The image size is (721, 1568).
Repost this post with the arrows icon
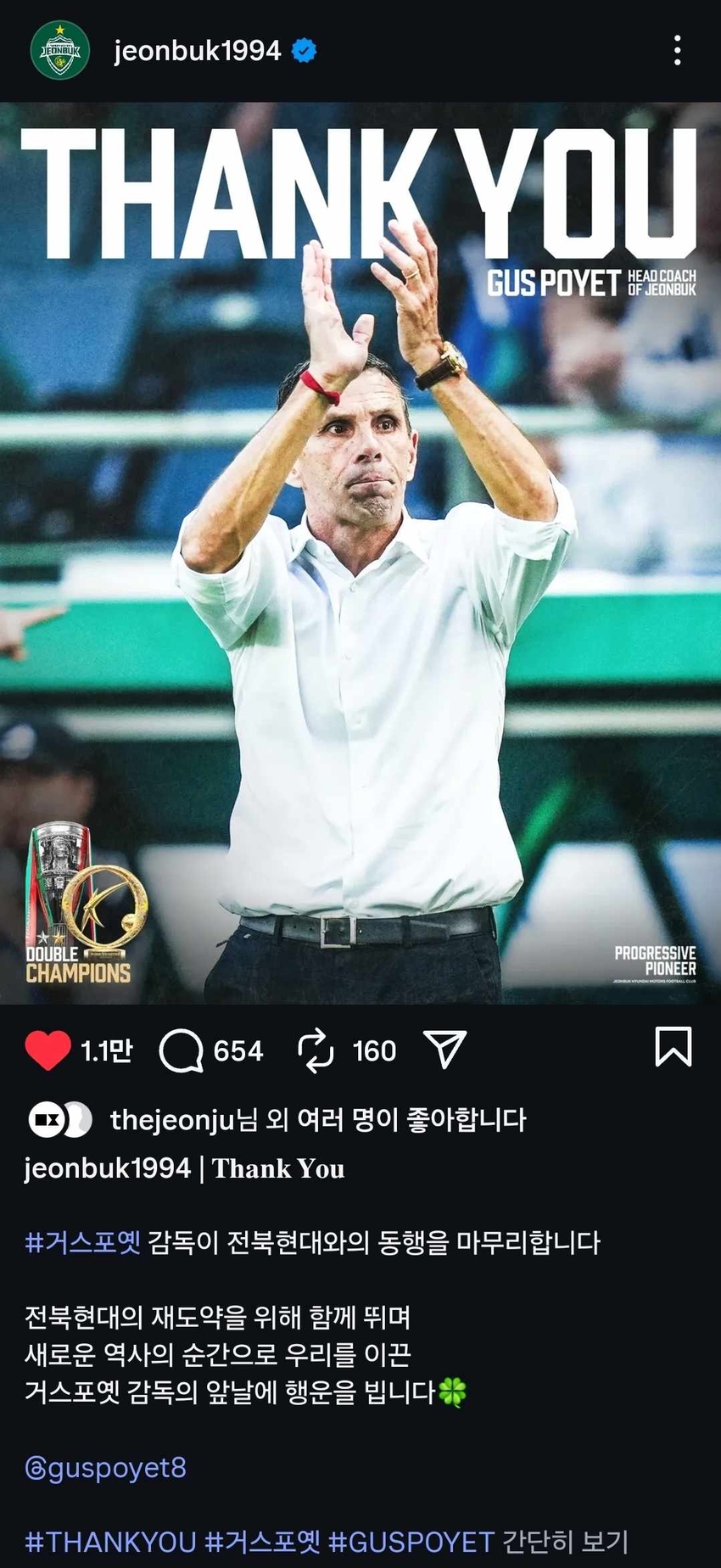point(316,1050)
